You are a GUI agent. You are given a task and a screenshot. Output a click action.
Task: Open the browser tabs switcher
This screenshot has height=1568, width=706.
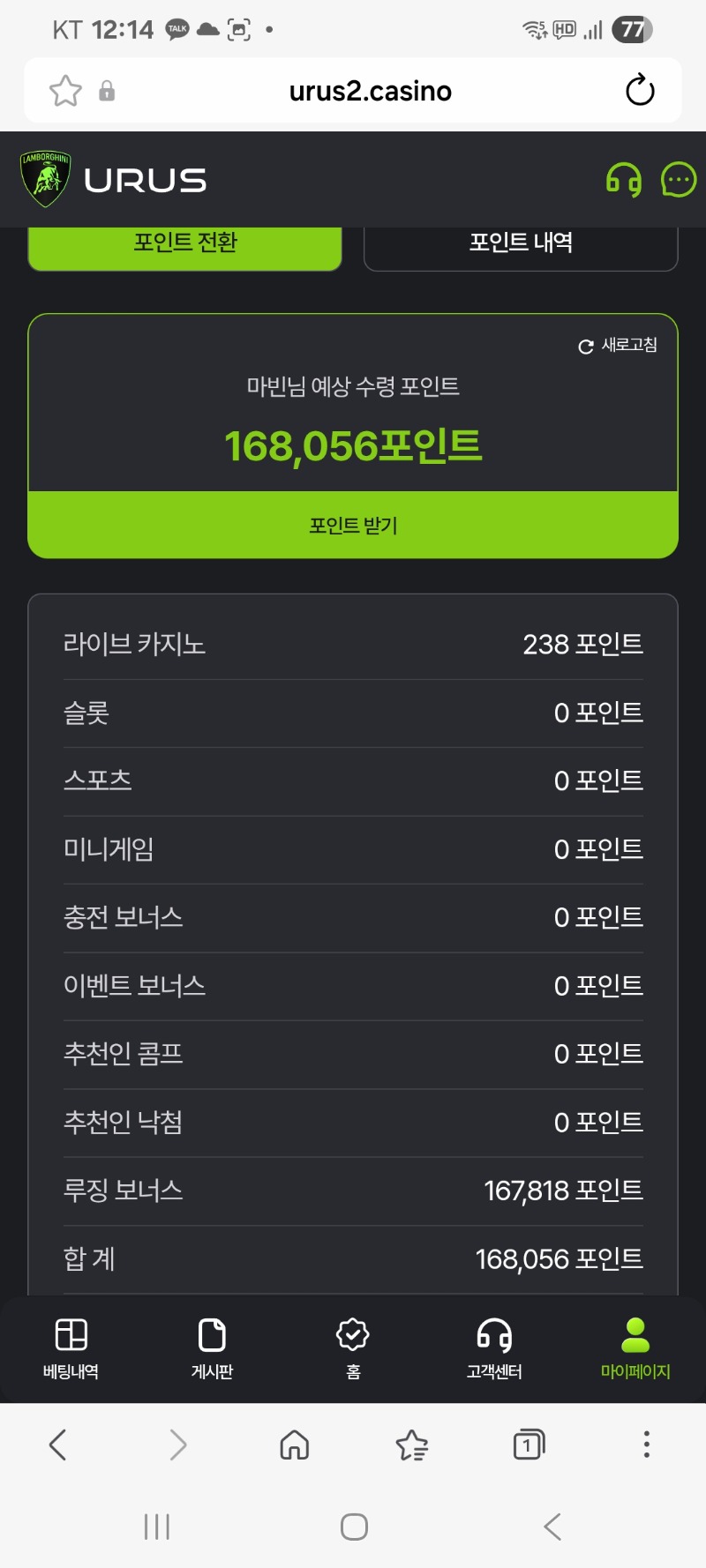[x=529, y=1445]
